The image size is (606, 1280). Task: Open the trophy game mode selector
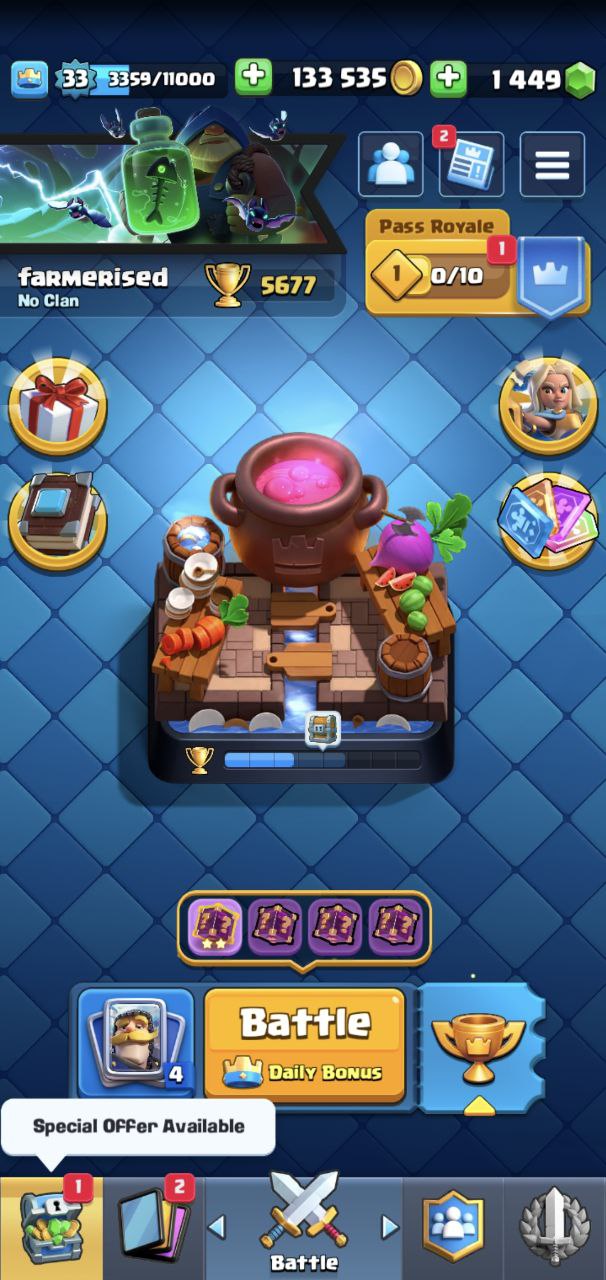pos(479,1043)
